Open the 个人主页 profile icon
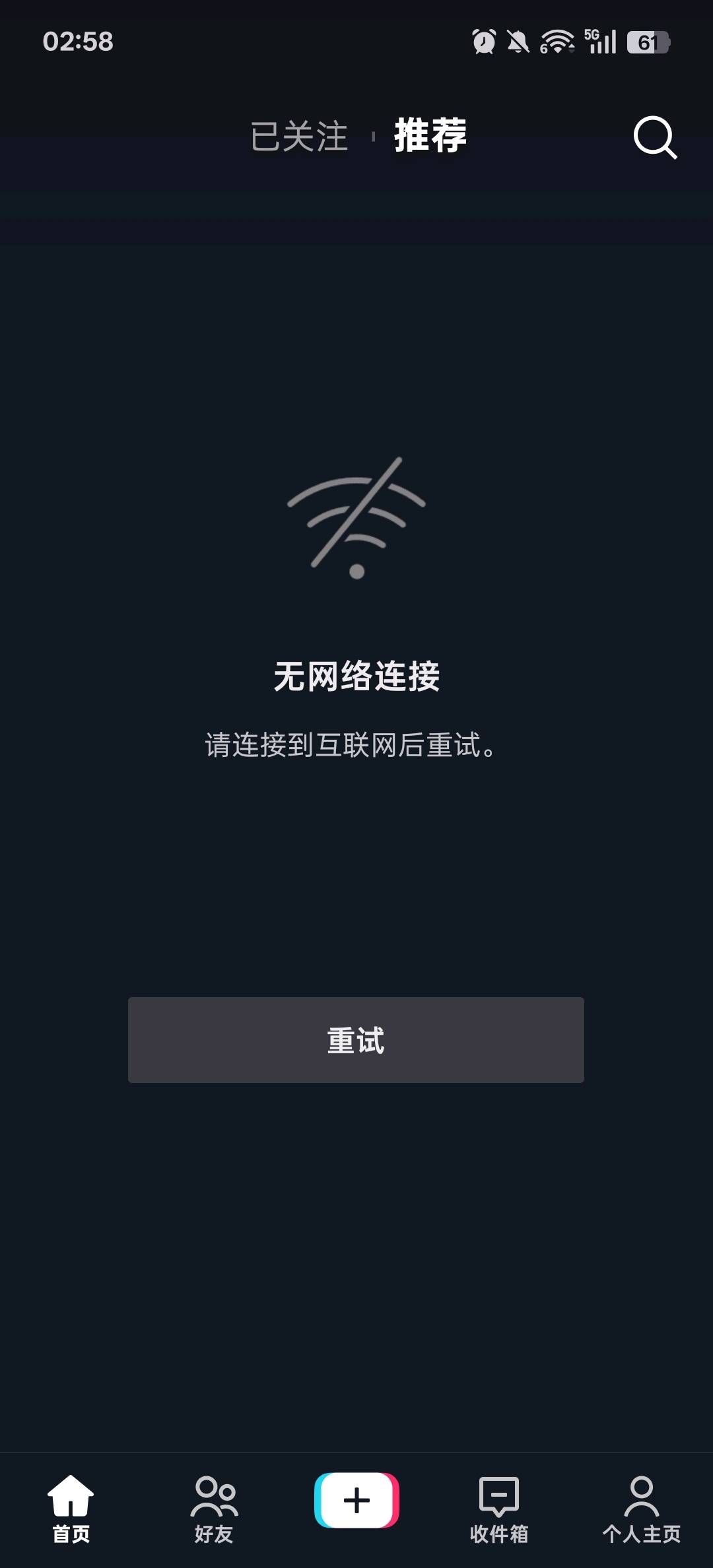Viewport: 713px width, 1568px height. point(641,1495)
